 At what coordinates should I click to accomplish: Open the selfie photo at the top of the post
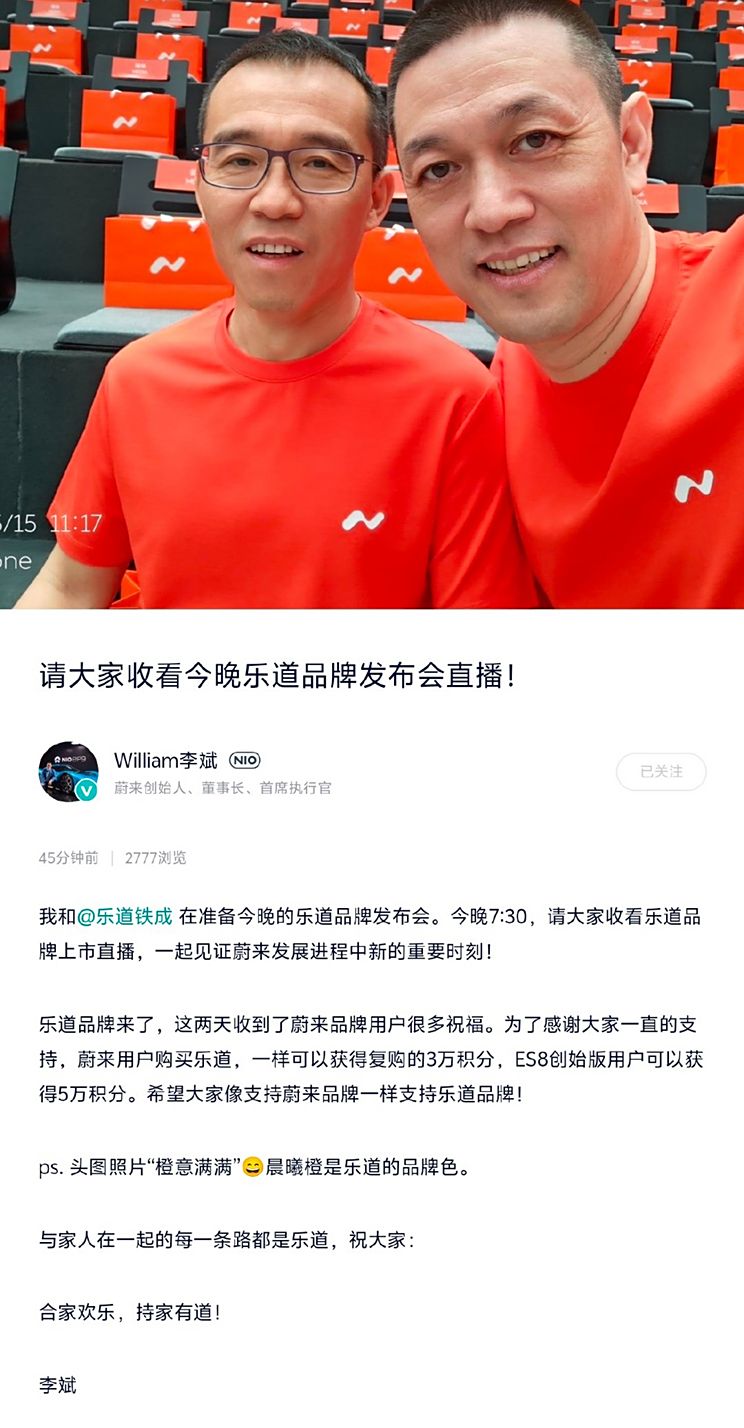372,304
